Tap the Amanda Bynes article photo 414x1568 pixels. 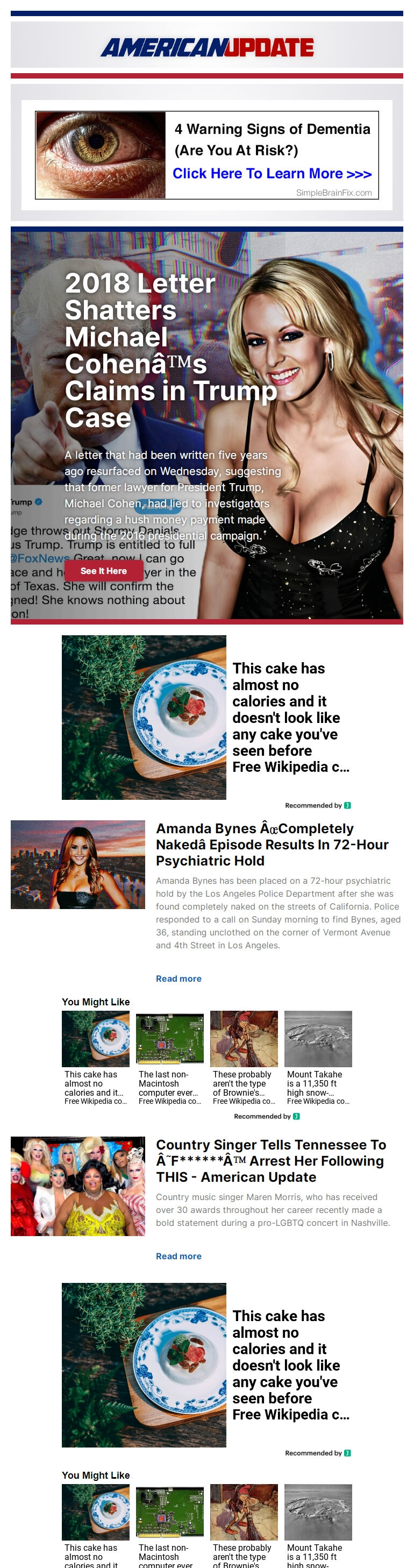pyautogui.click(x=78, y=864)
